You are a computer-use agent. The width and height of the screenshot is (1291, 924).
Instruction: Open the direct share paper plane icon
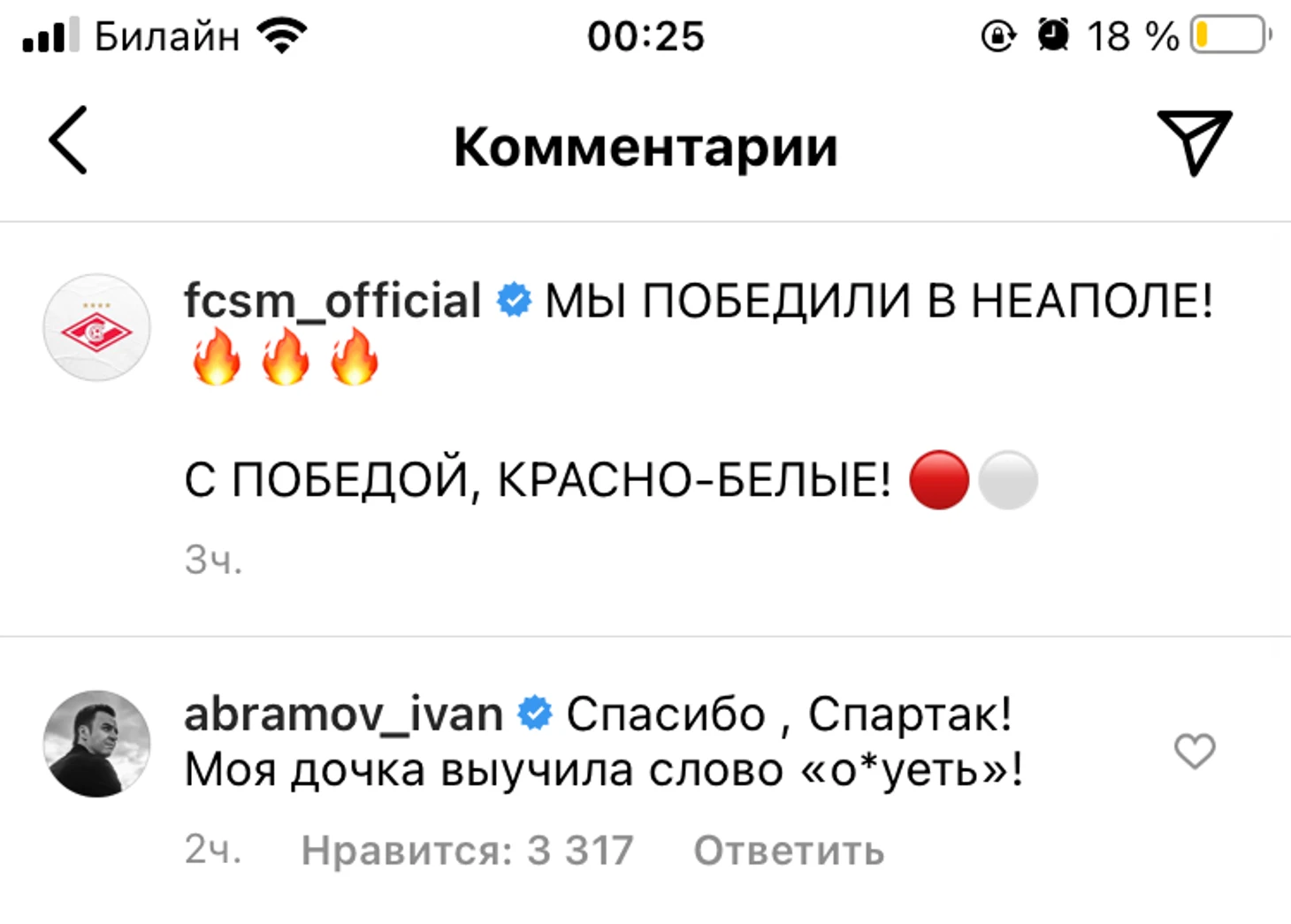(1195, 141)
